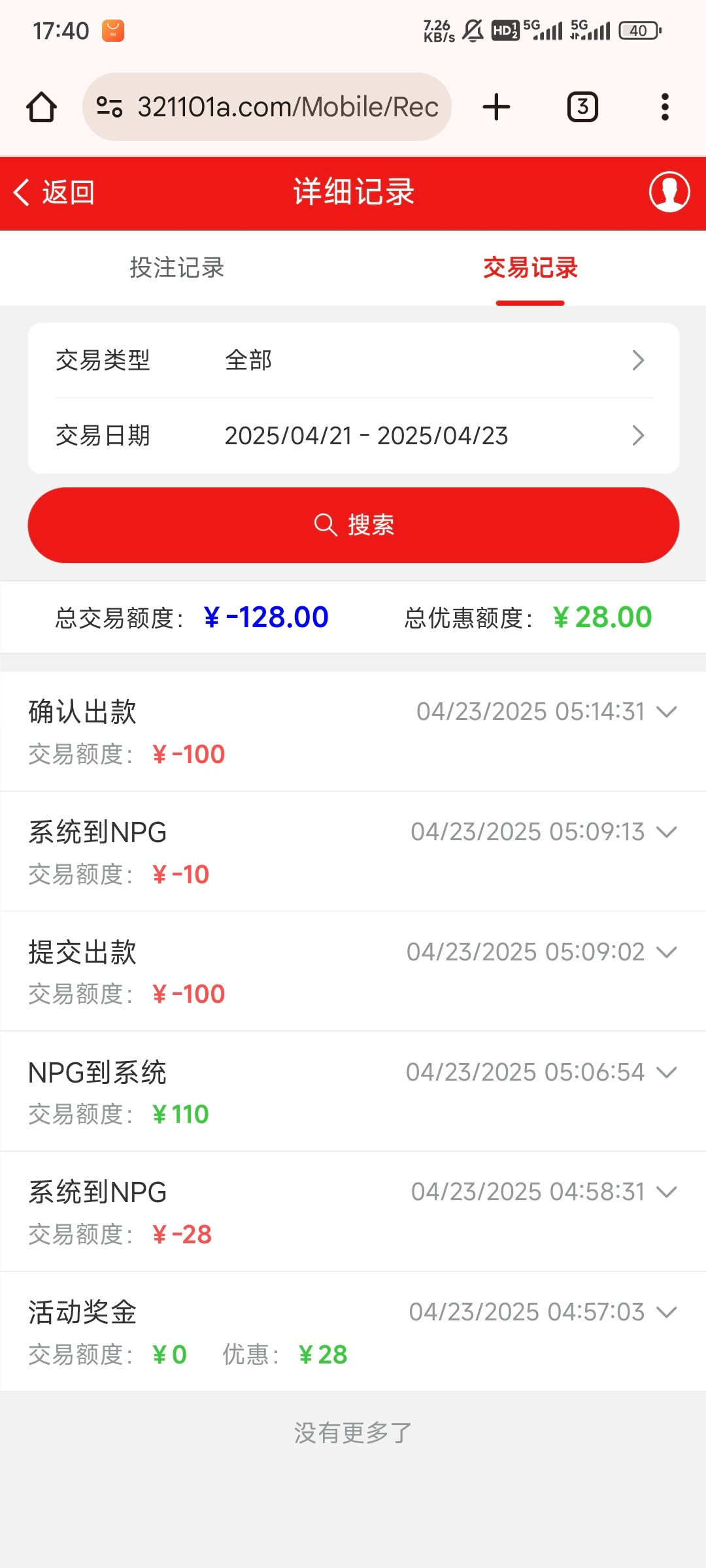
Task: Switch to the 投注记录 tab
Action: coord(176,268)
